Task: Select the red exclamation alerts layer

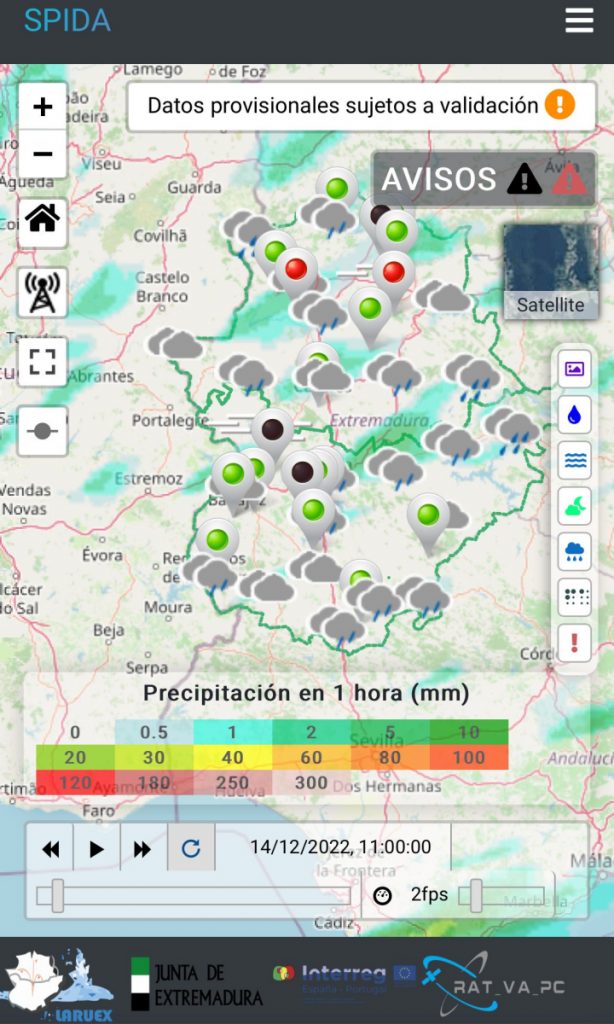Action: coord(574,643)
